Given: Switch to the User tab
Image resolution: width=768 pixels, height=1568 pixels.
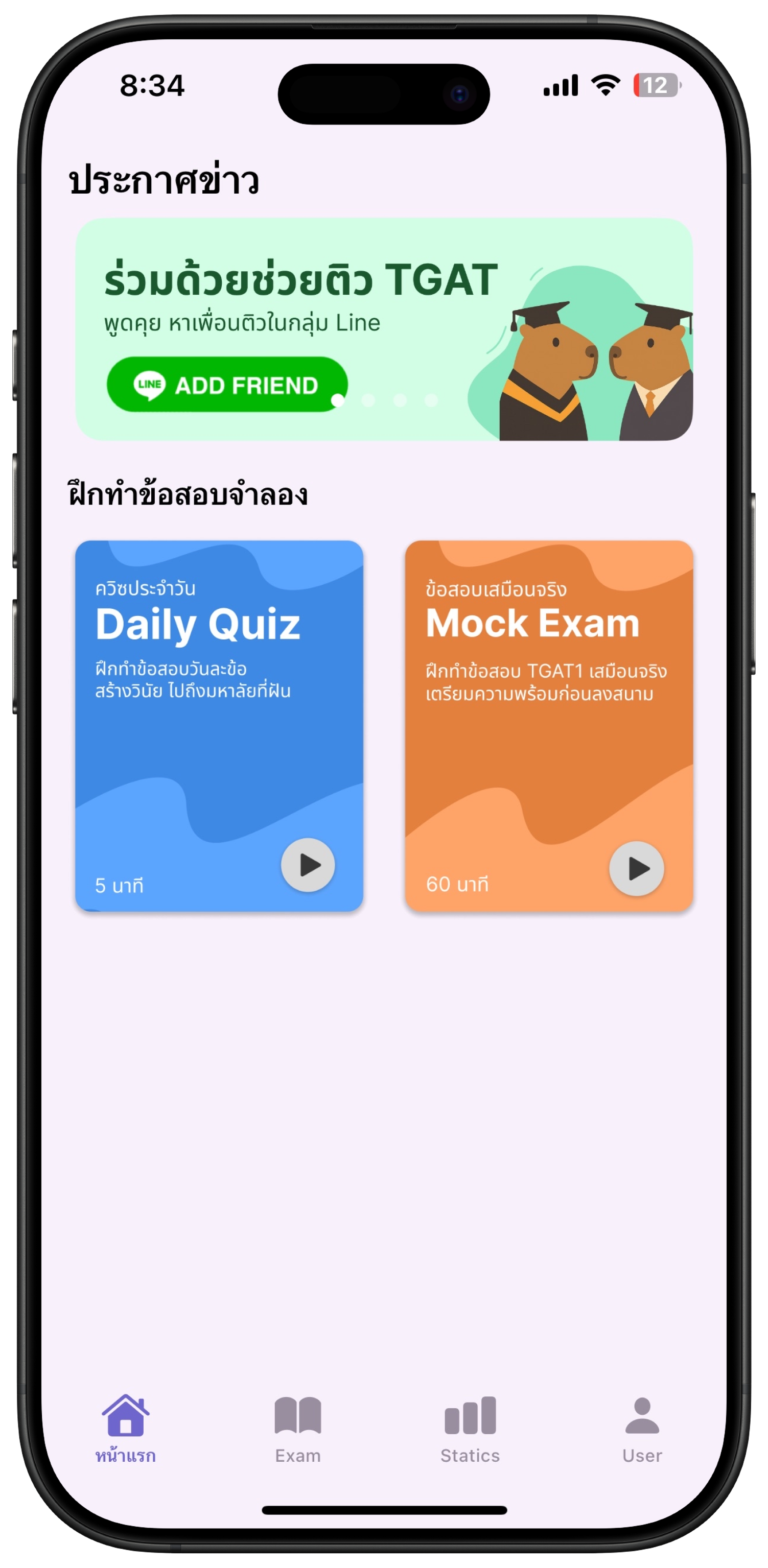Looking at the screenshot, I should (642, 1428).
